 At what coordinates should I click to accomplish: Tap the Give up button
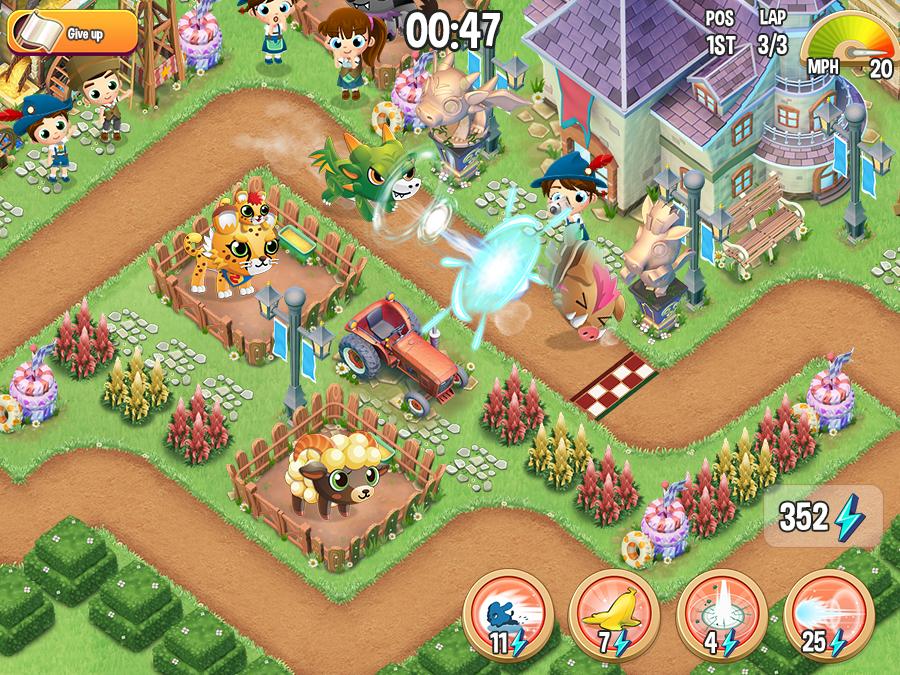click(x=72, y=32)
